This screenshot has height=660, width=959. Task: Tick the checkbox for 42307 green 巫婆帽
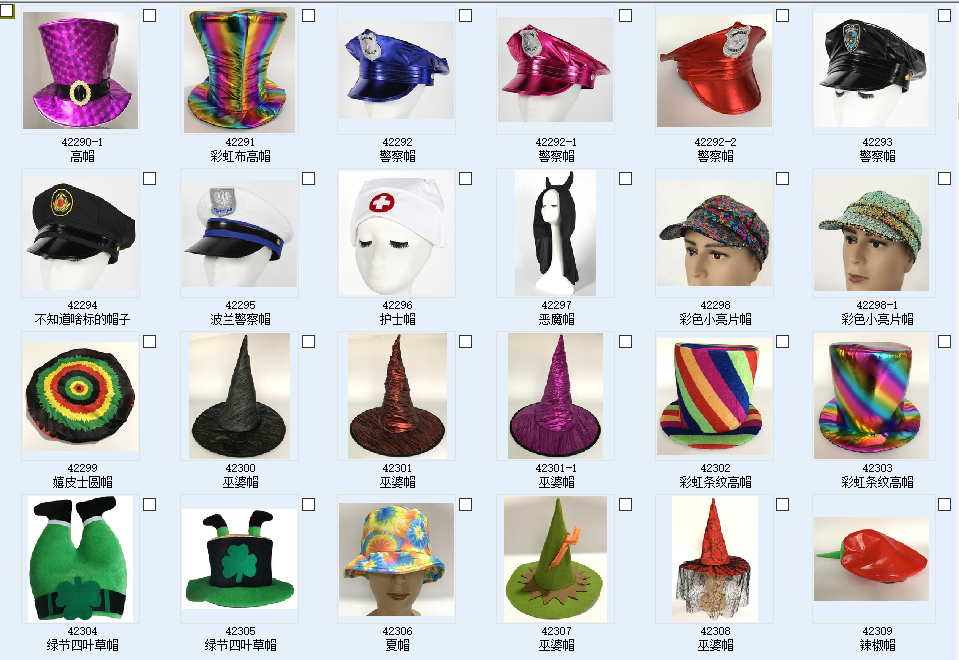[625, 505]
